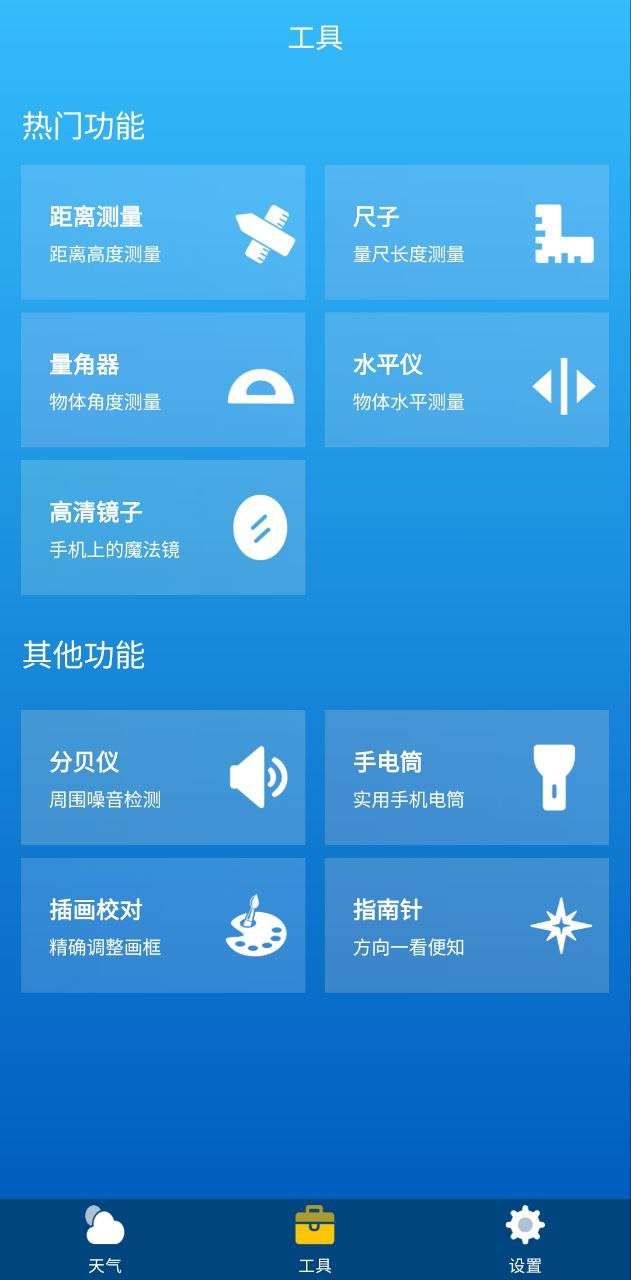Screen dimensions: 631x1280
Task: Open the 尺子 ruler tool
Action: [467, 232]
